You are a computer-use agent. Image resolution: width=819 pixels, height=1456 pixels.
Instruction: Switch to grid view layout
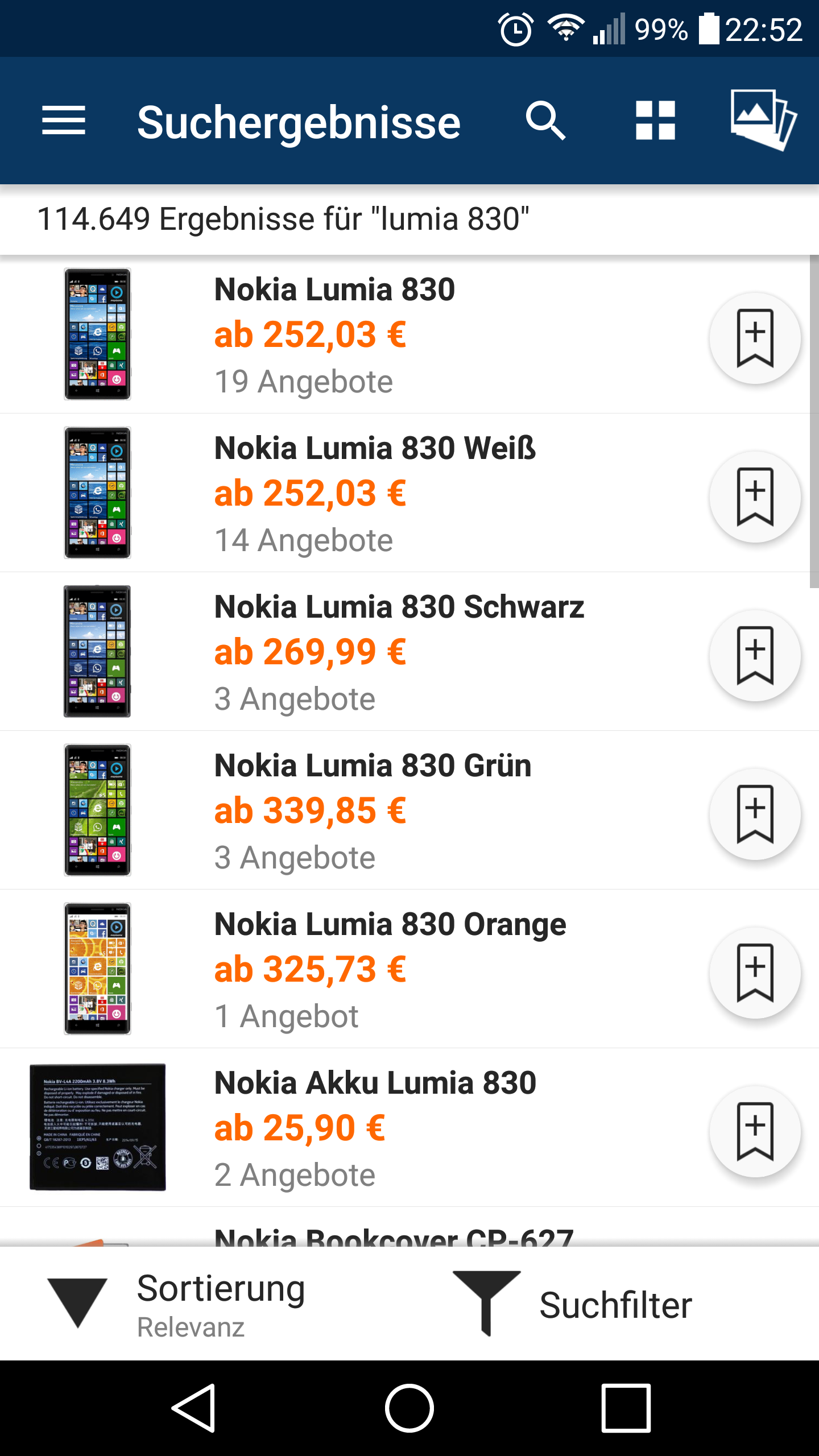coord(655,121)
